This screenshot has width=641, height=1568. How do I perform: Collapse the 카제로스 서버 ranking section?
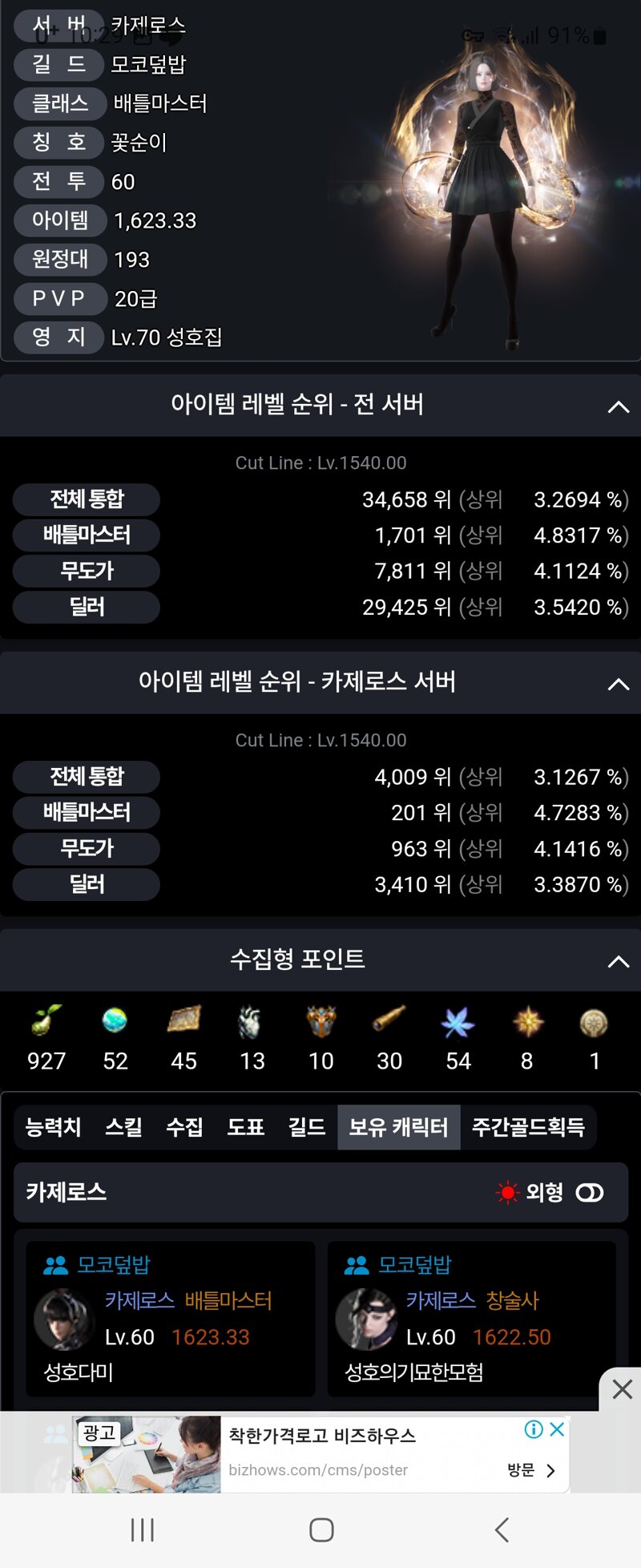coord(618,684)
